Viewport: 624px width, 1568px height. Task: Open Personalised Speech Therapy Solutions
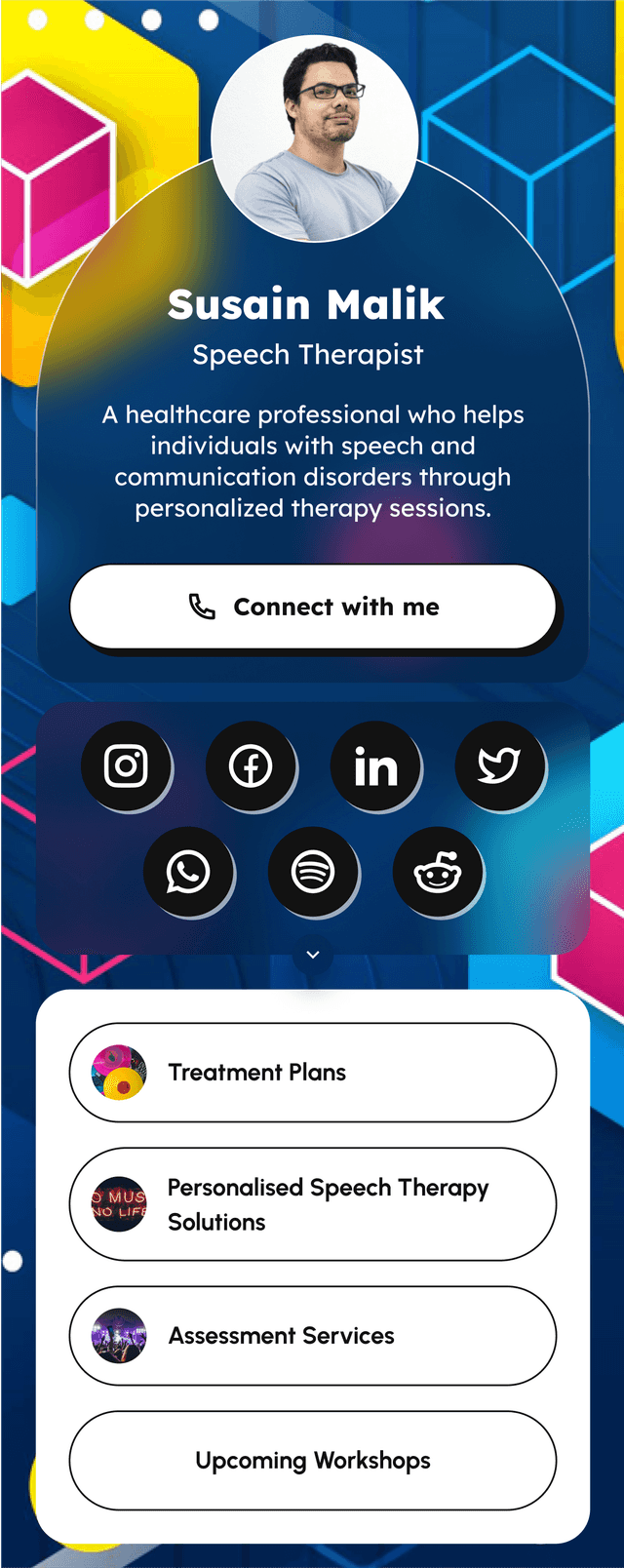pos(312,1204)
